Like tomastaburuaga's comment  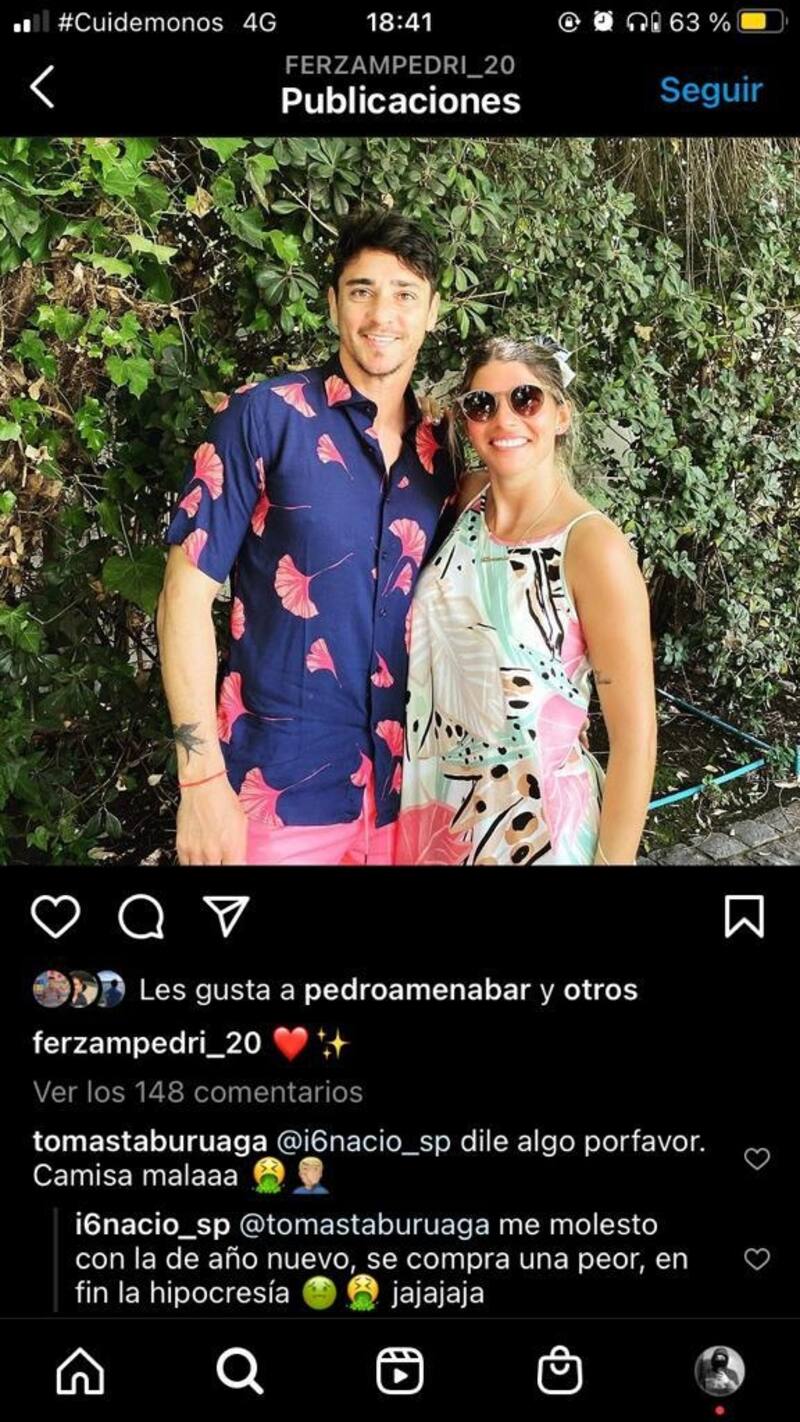point(757,1158)
